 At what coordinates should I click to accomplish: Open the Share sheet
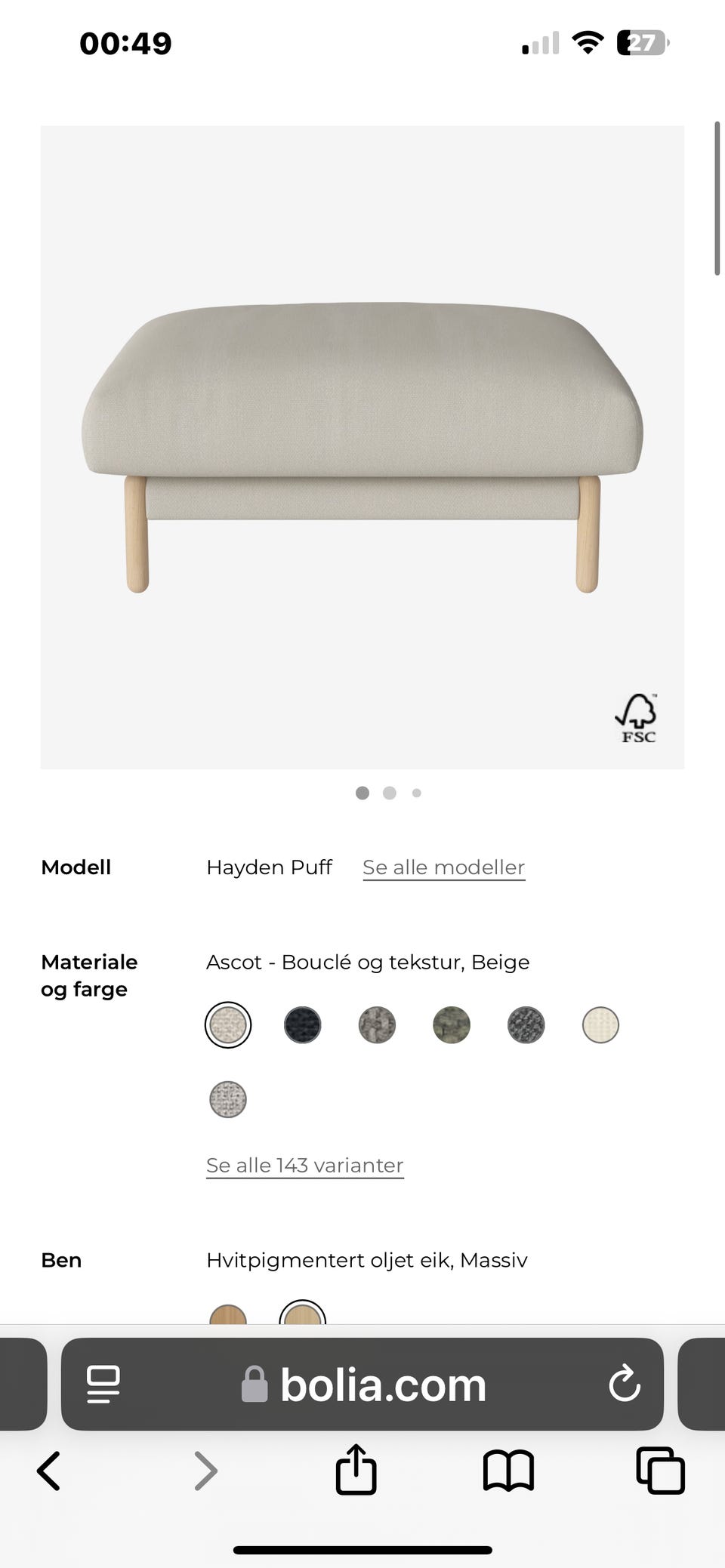355,1470
